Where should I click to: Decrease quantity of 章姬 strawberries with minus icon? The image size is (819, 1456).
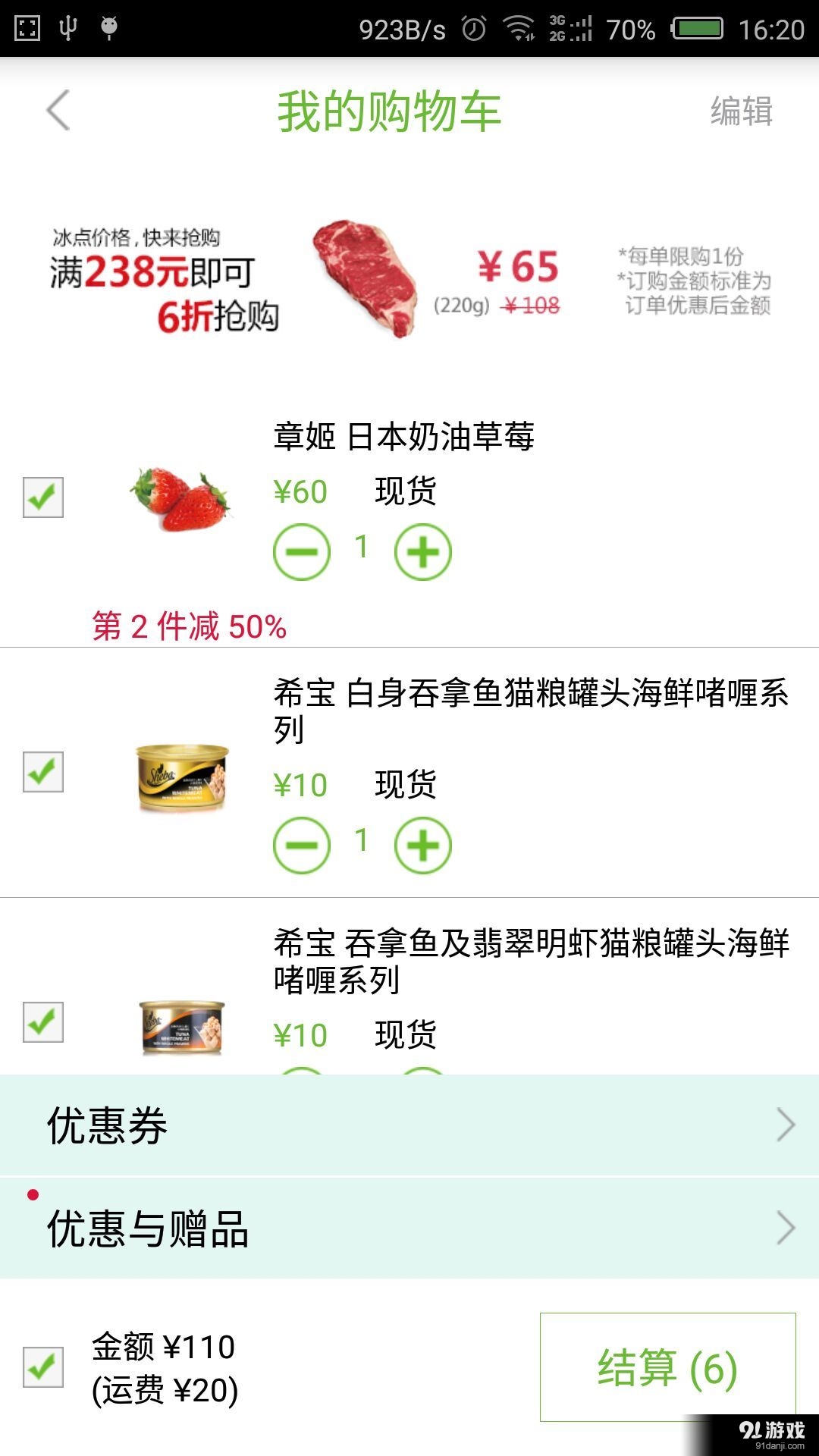click(301, 551)
